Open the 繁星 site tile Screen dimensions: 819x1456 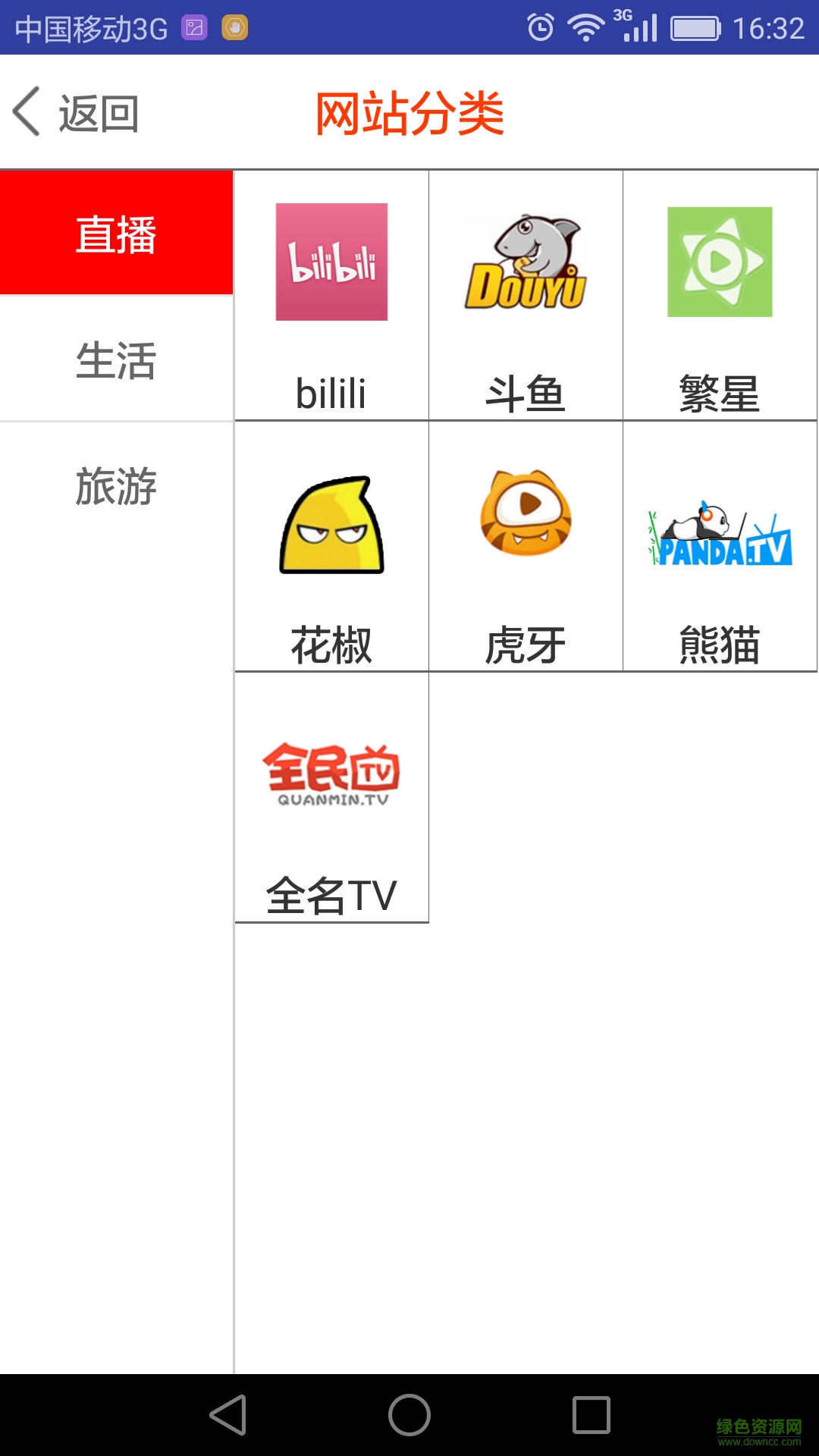click(720, 296)
